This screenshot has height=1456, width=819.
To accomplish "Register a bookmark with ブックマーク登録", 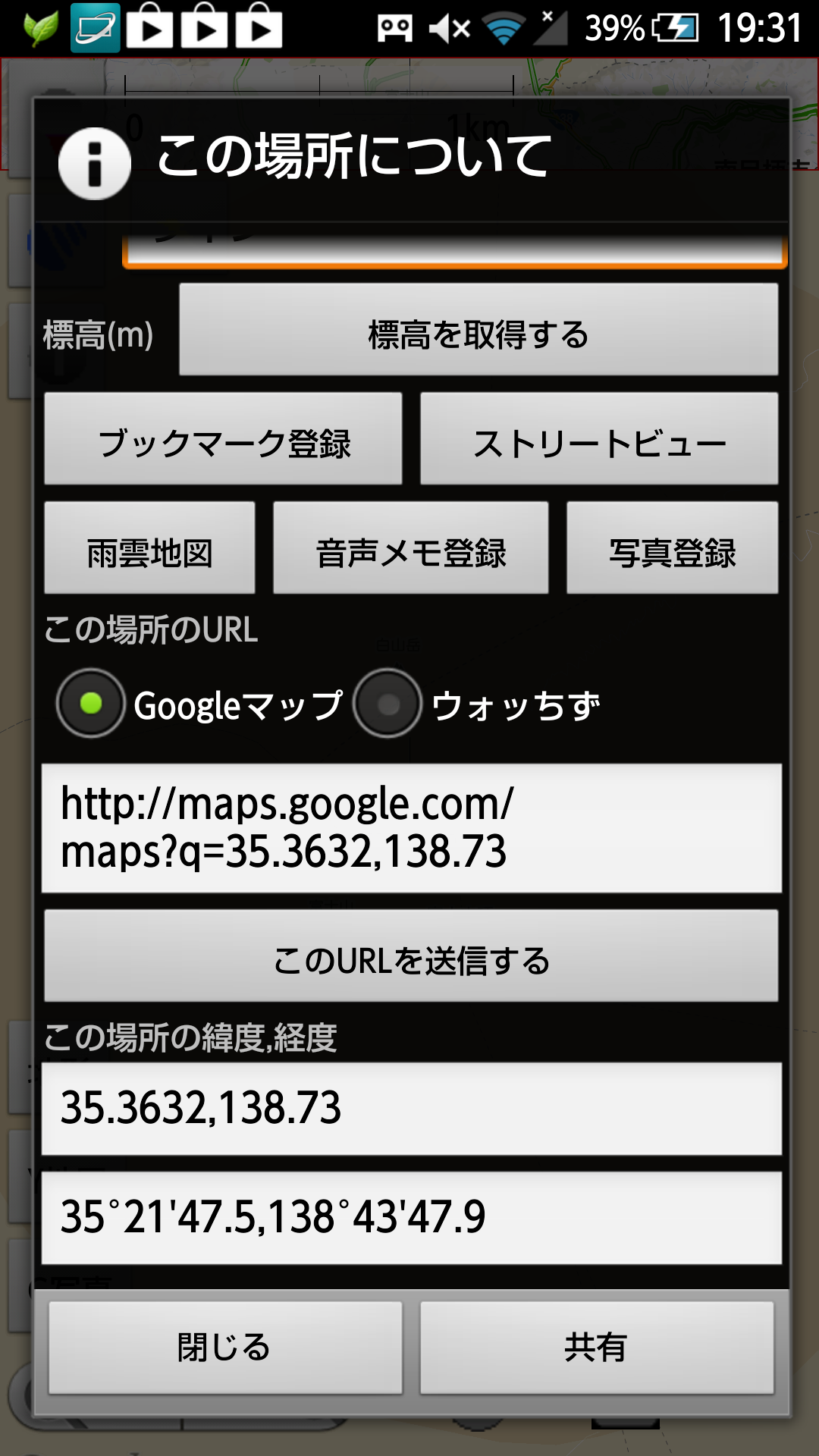I will 223,439.
